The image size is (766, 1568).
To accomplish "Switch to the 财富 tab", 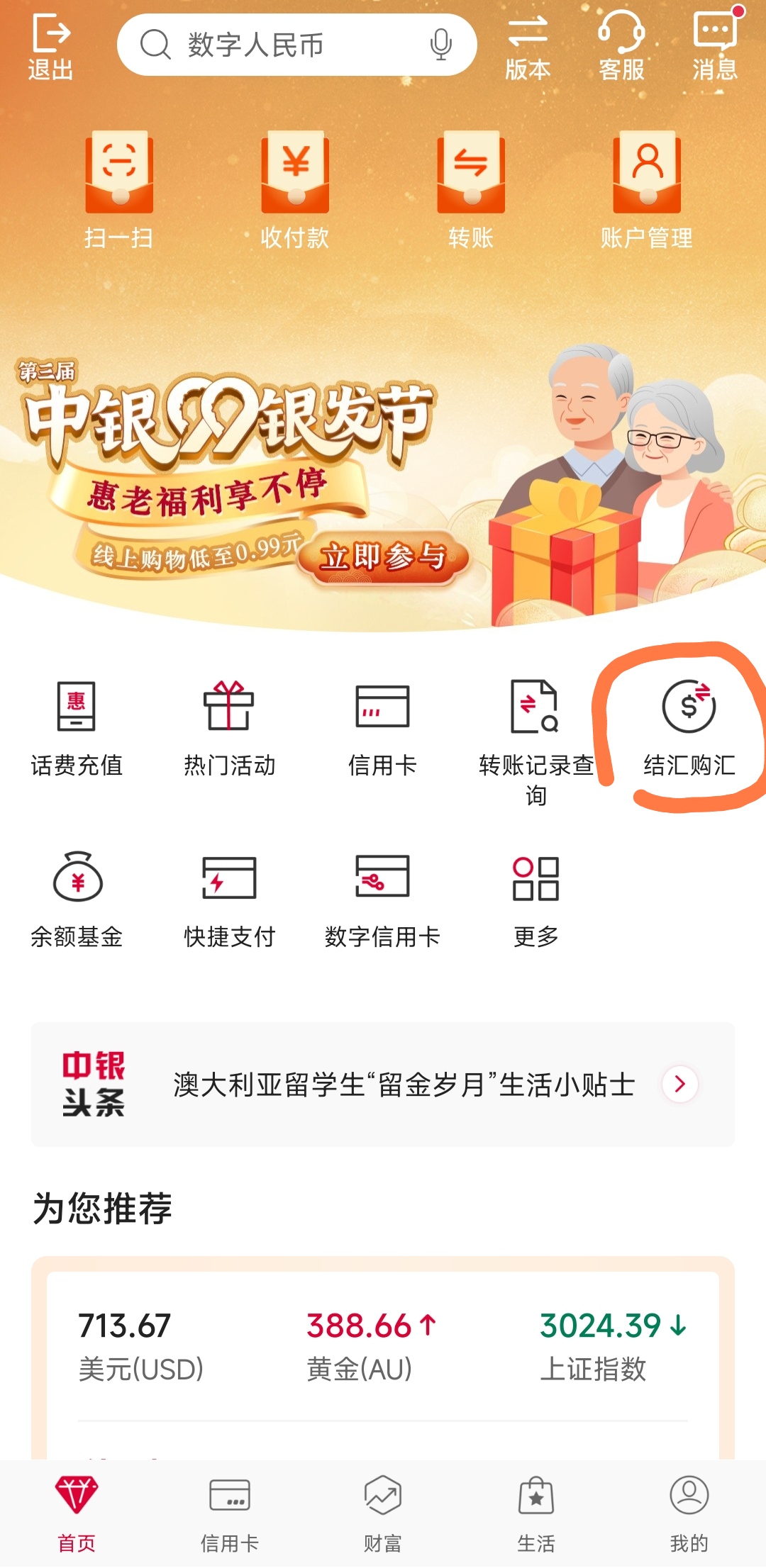I will pos(383,1513).
